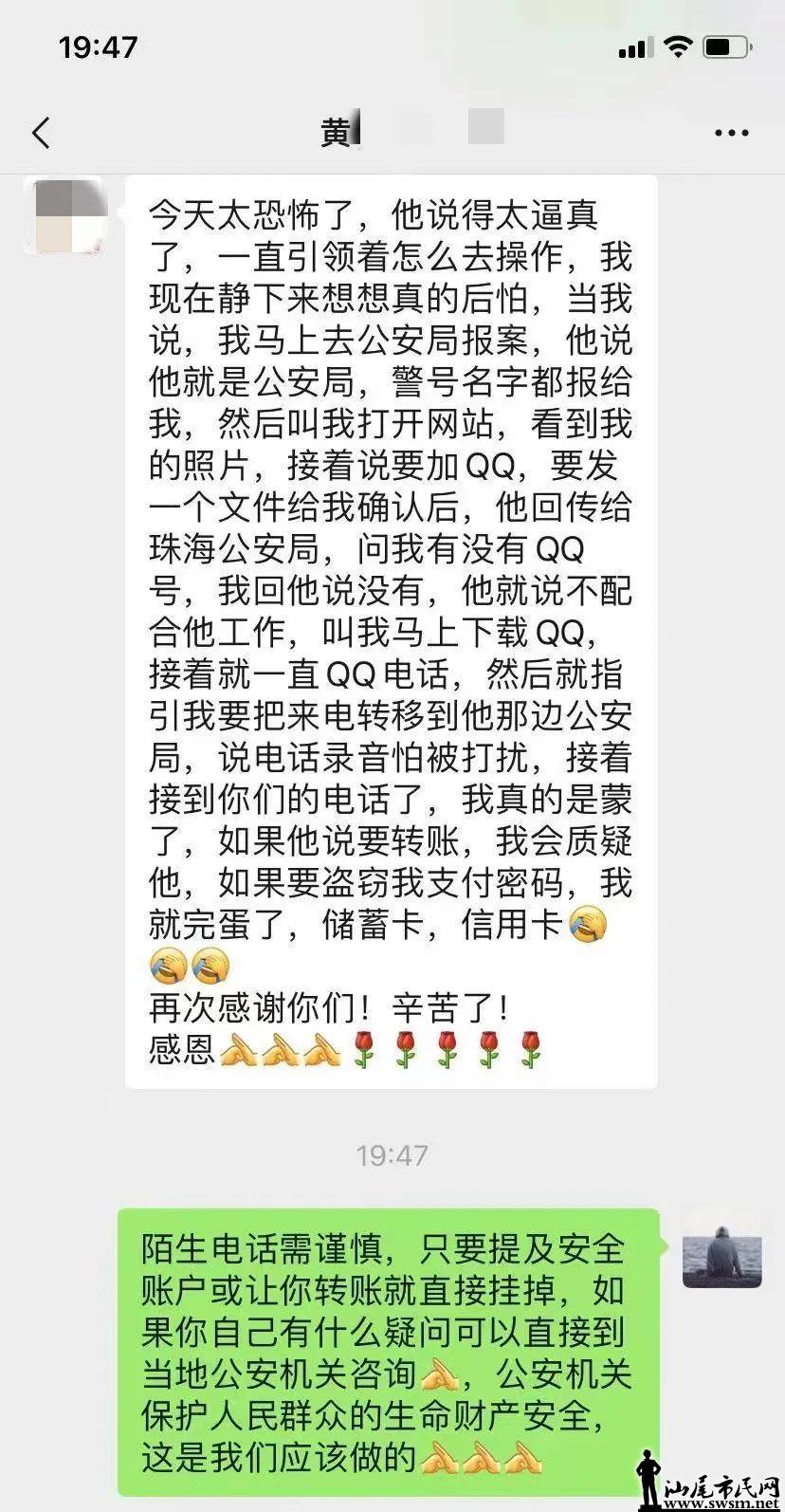Open my own profile avatar

[x=722, y=1248]
